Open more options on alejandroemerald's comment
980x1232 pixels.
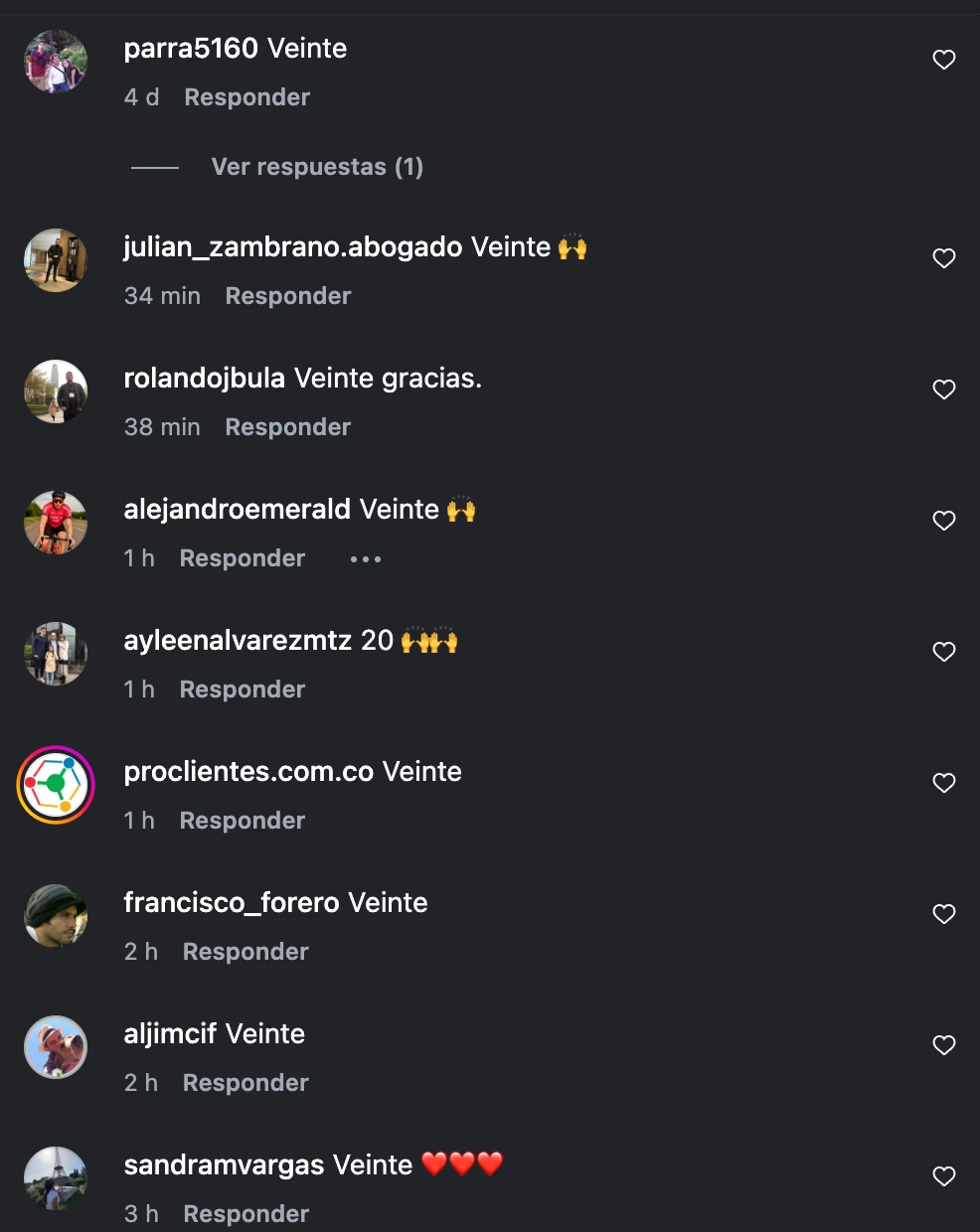click(366, 559)
